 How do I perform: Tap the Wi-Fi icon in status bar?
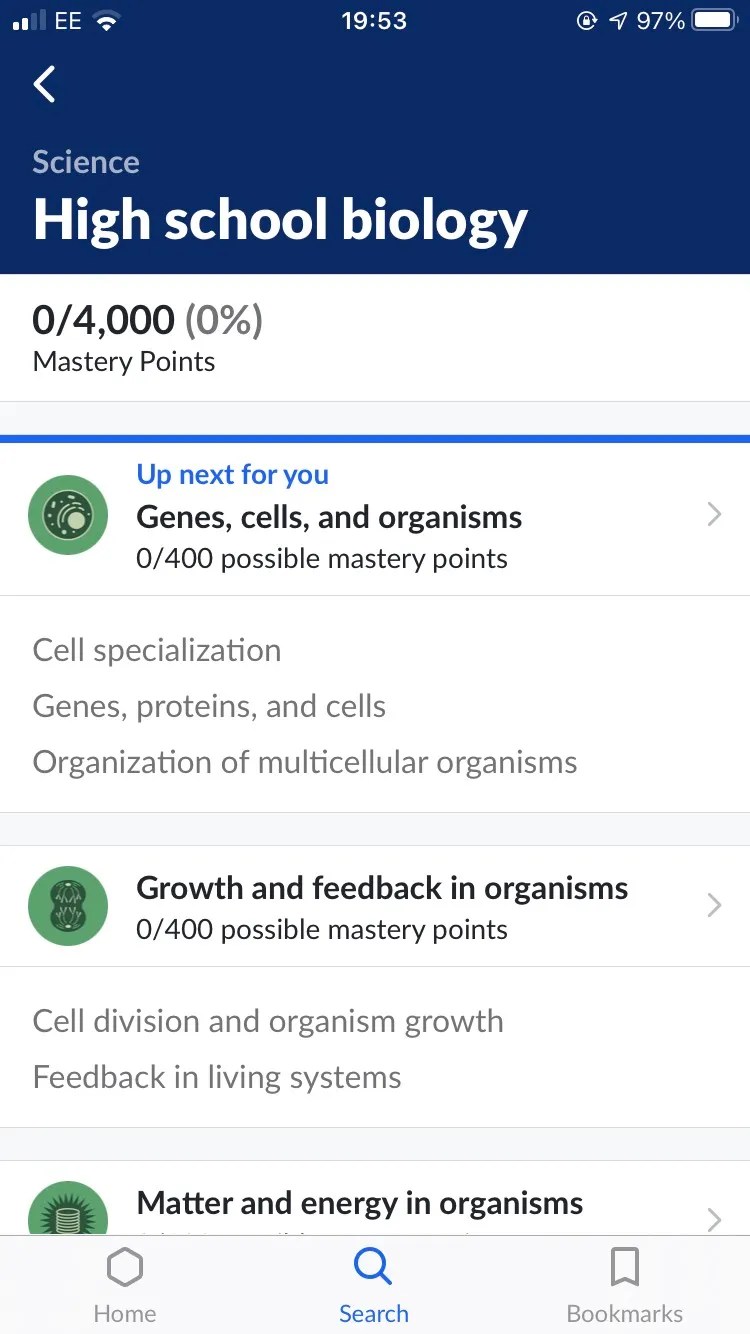pyautogui.click(x=105, y=18)
